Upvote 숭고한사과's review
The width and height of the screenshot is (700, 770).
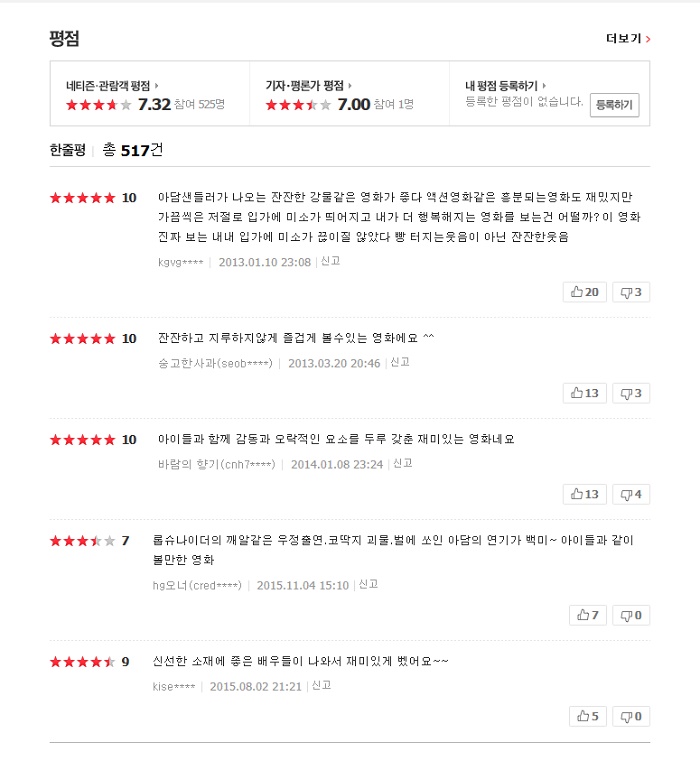pos(584,393)
